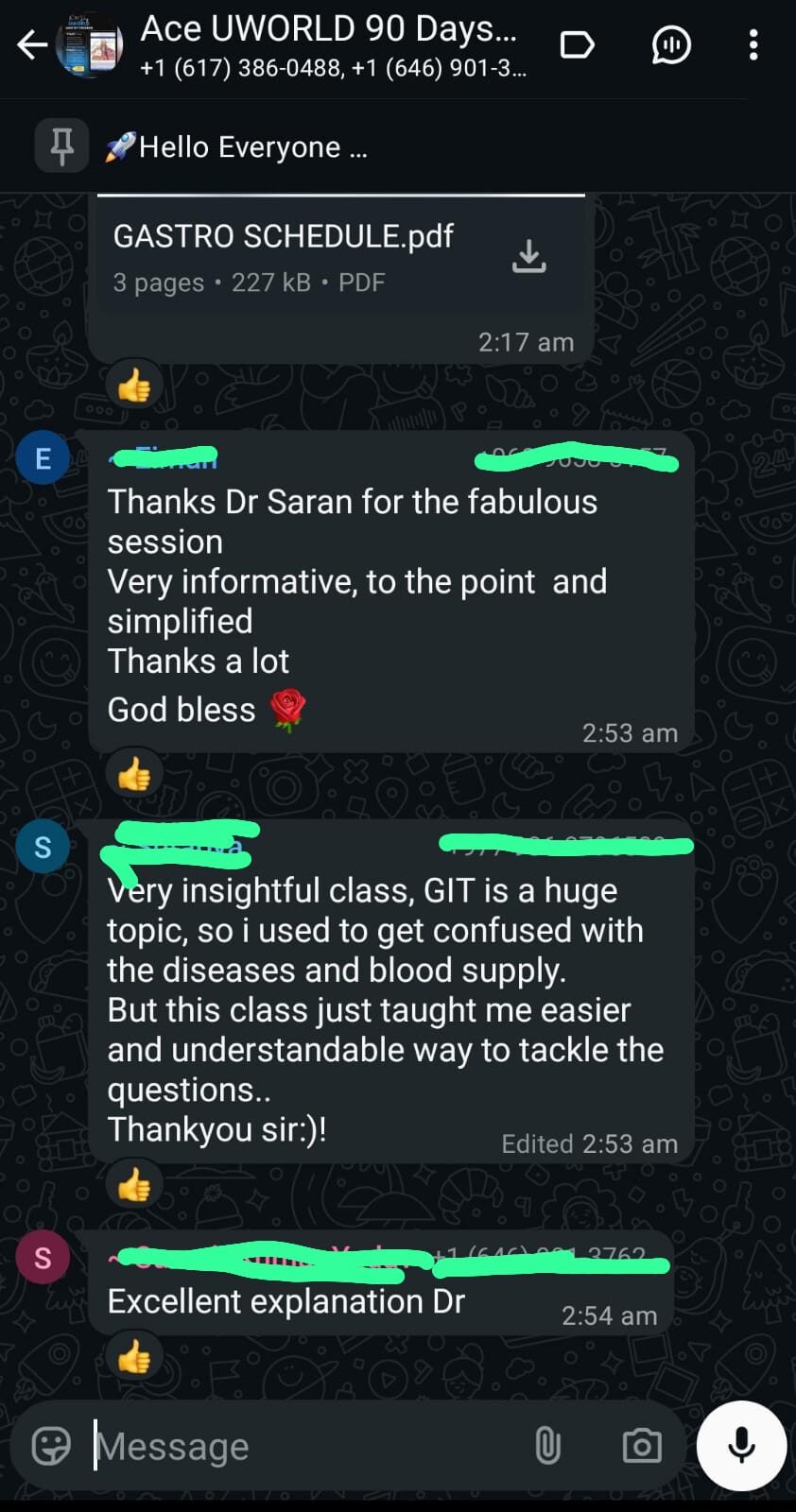Go back to the chats list
Viewport: 796px width, 1512px height.
pyautogui.click(x=32, y=44)
